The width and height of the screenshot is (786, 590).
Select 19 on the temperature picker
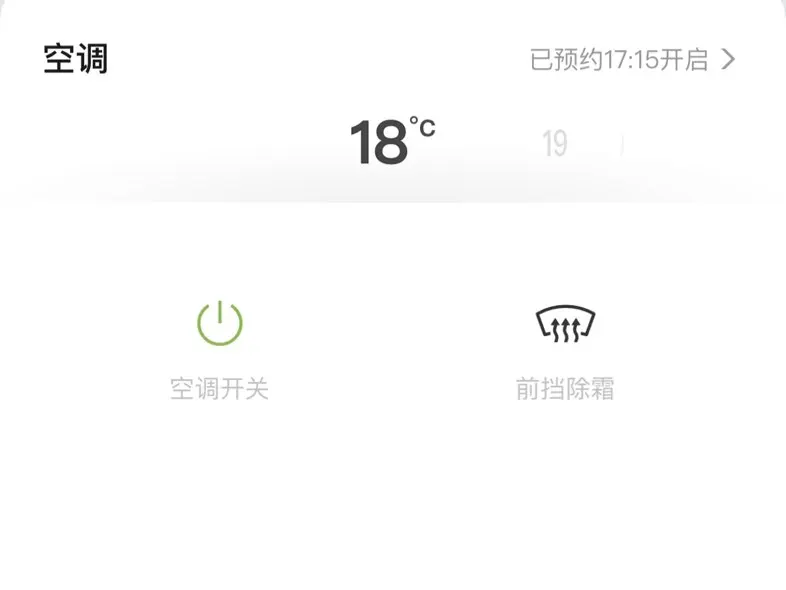click(555, 143)
